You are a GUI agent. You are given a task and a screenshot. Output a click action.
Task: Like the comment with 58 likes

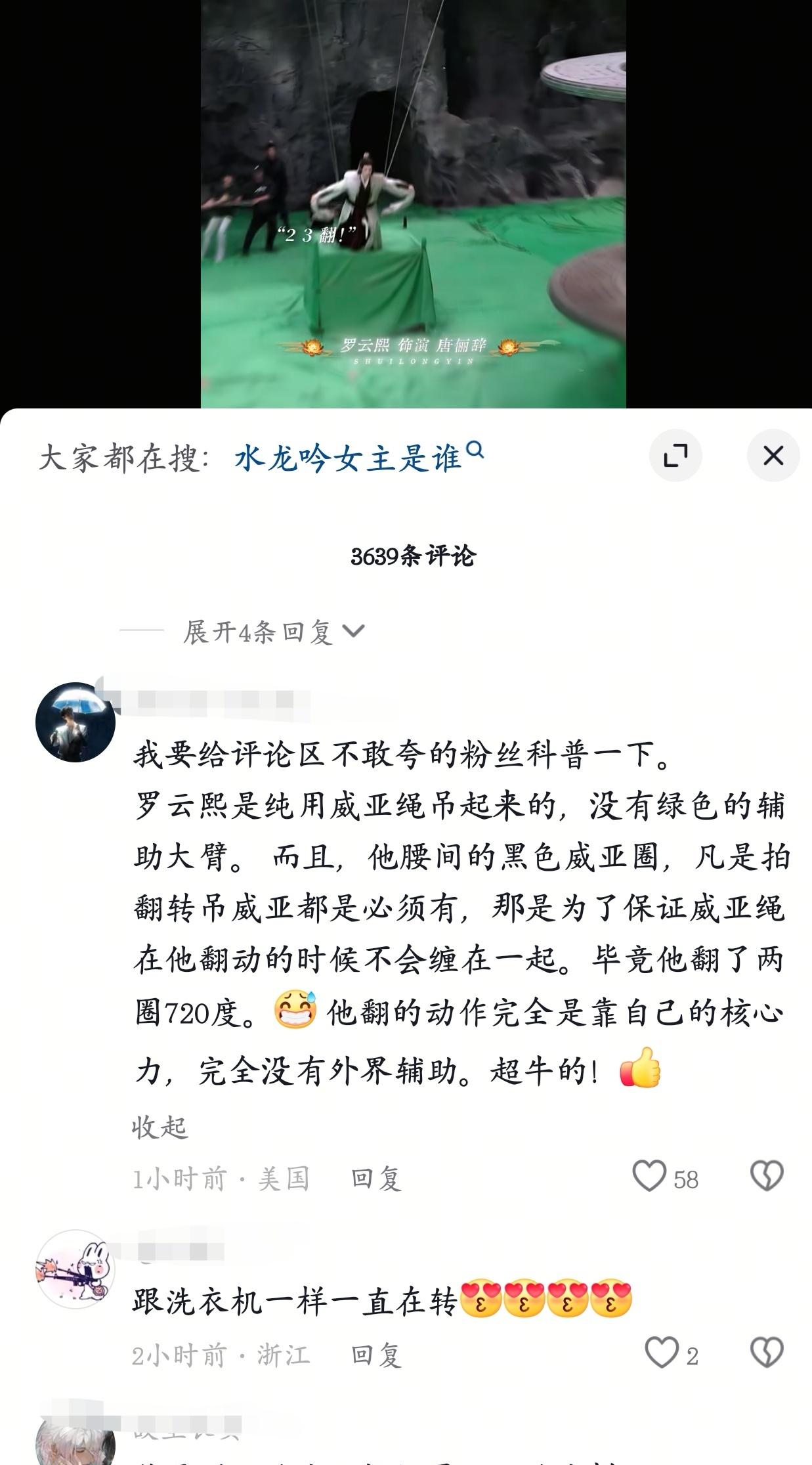[649, 1177]
